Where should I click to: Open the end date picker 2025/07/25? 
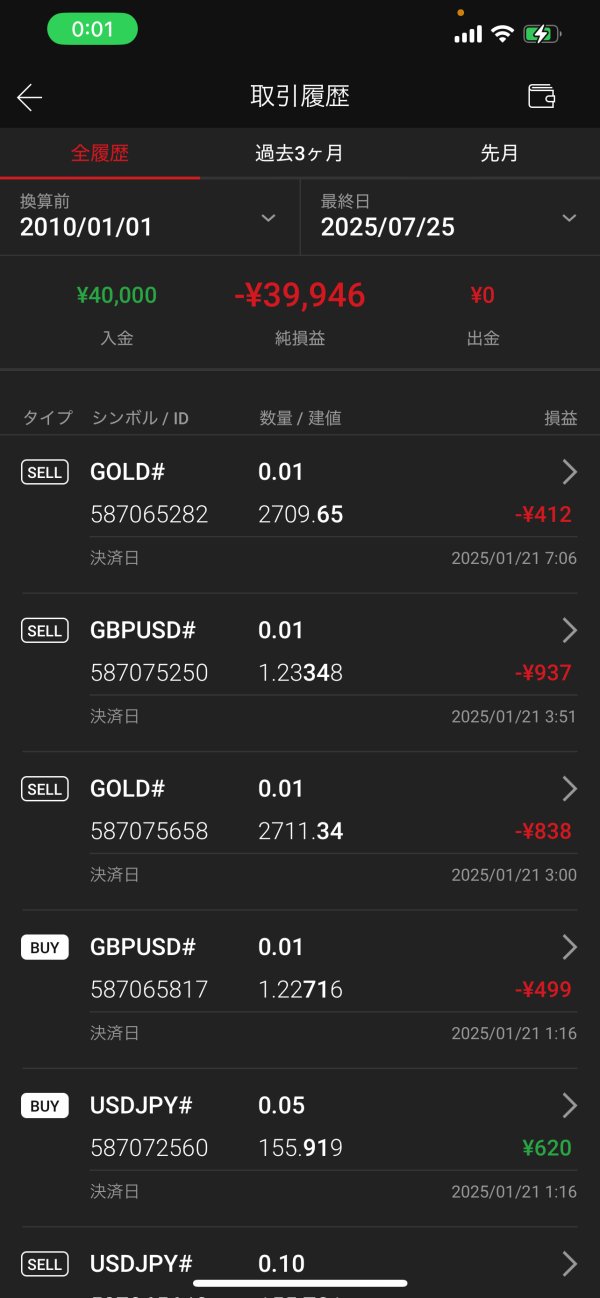449,217
